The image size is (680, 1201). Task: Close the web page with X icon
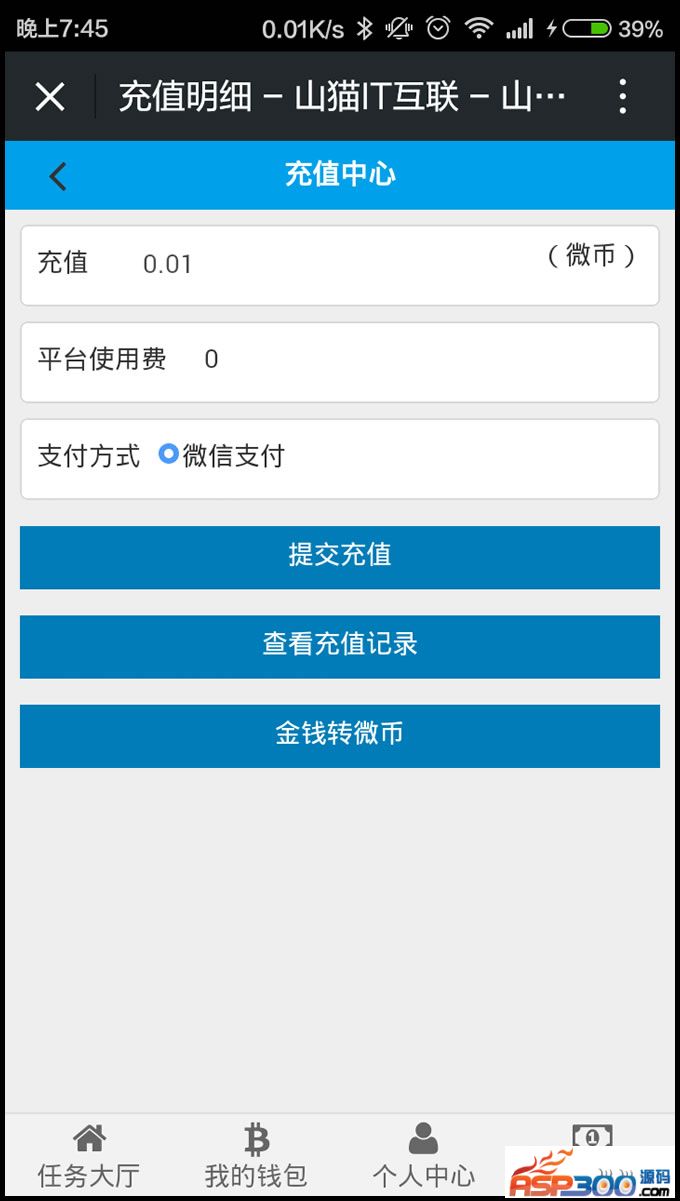point(50,97)
